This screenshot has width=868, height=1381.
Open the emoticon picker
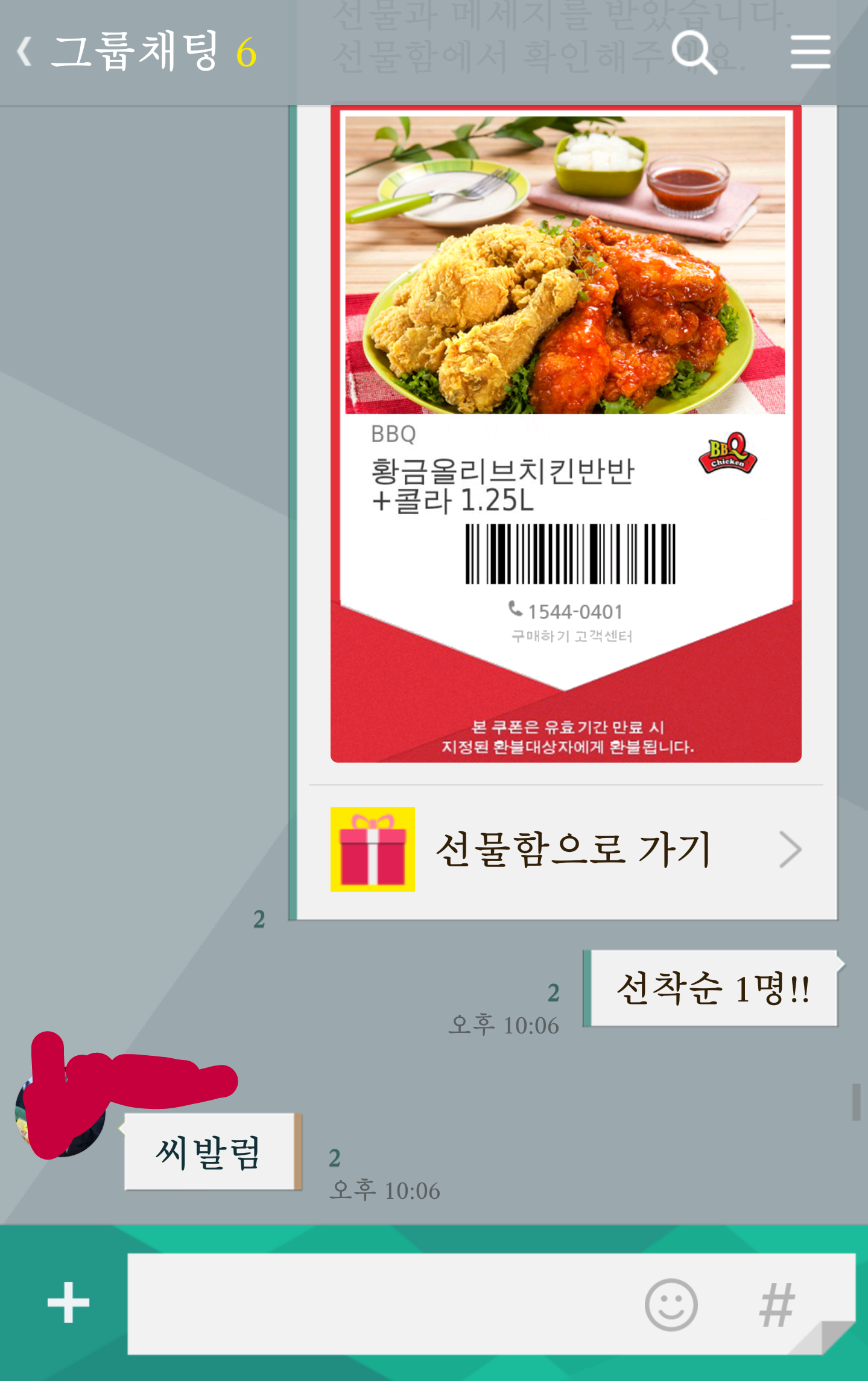(x=671, y=1304)
